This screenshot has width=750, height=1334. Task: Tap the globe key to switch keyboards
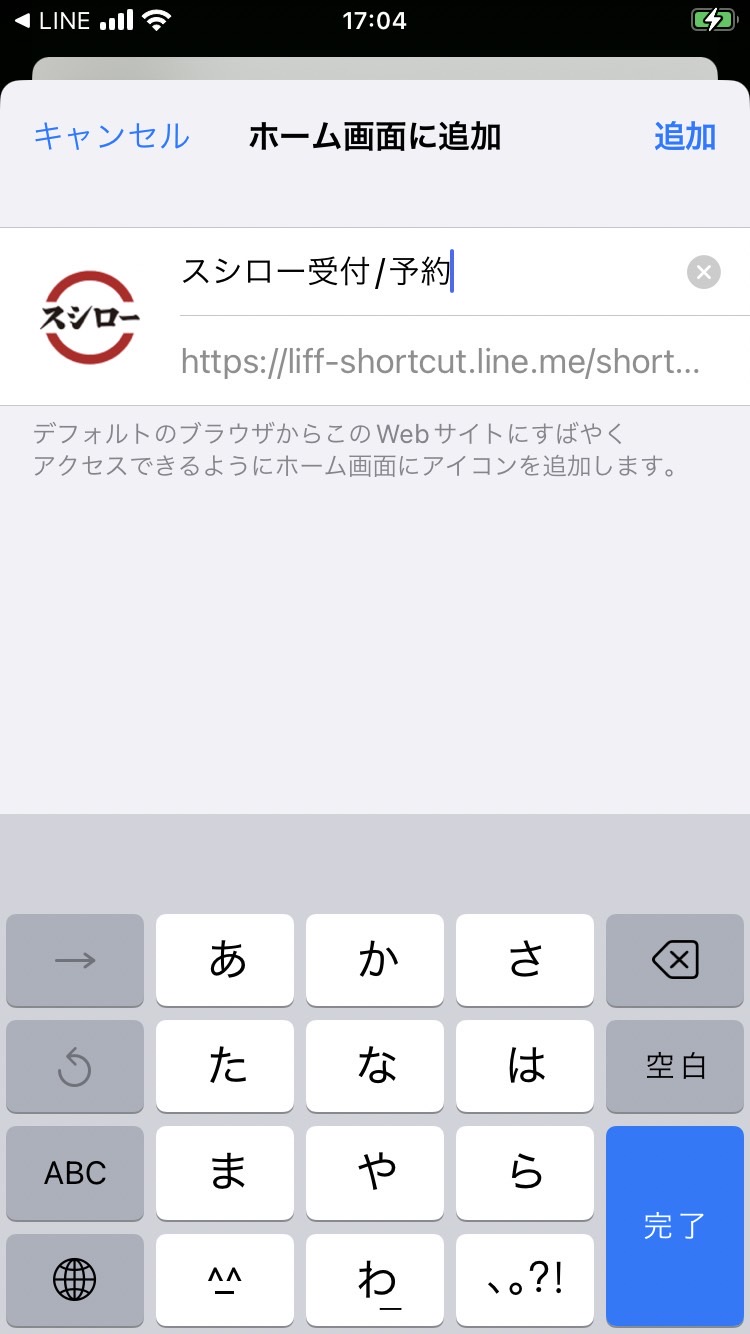pyautogui.click(x=74, y=1280)
